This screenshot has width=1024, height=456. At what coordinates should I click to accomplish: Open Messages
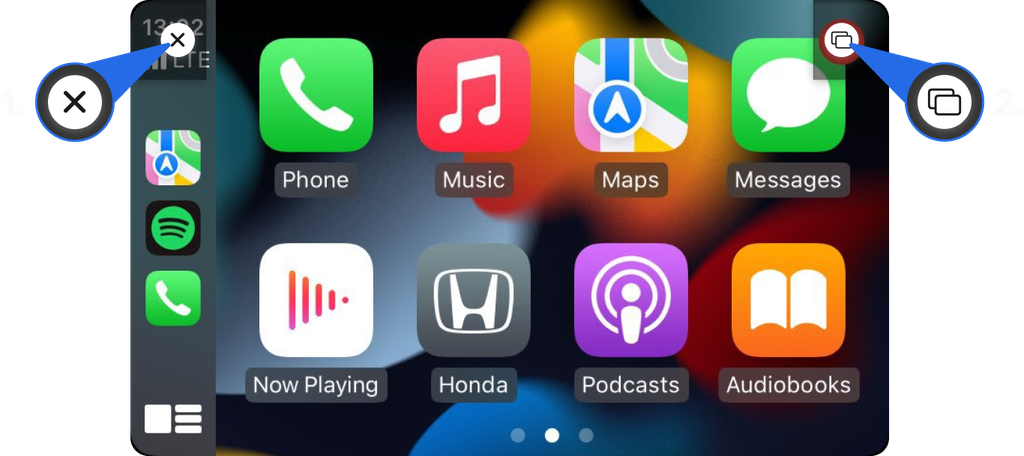tap(788, 95)
